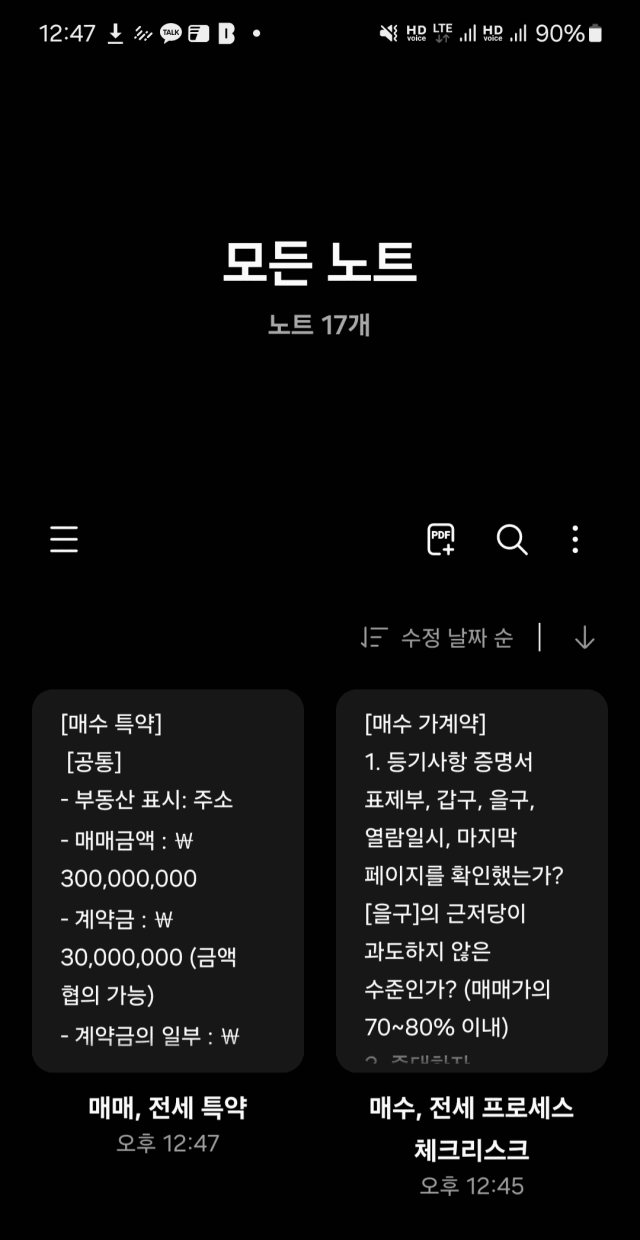Reverse the sort order arrow
The height and width of the screenshot is (1240, 640).
tap(585, 638)
